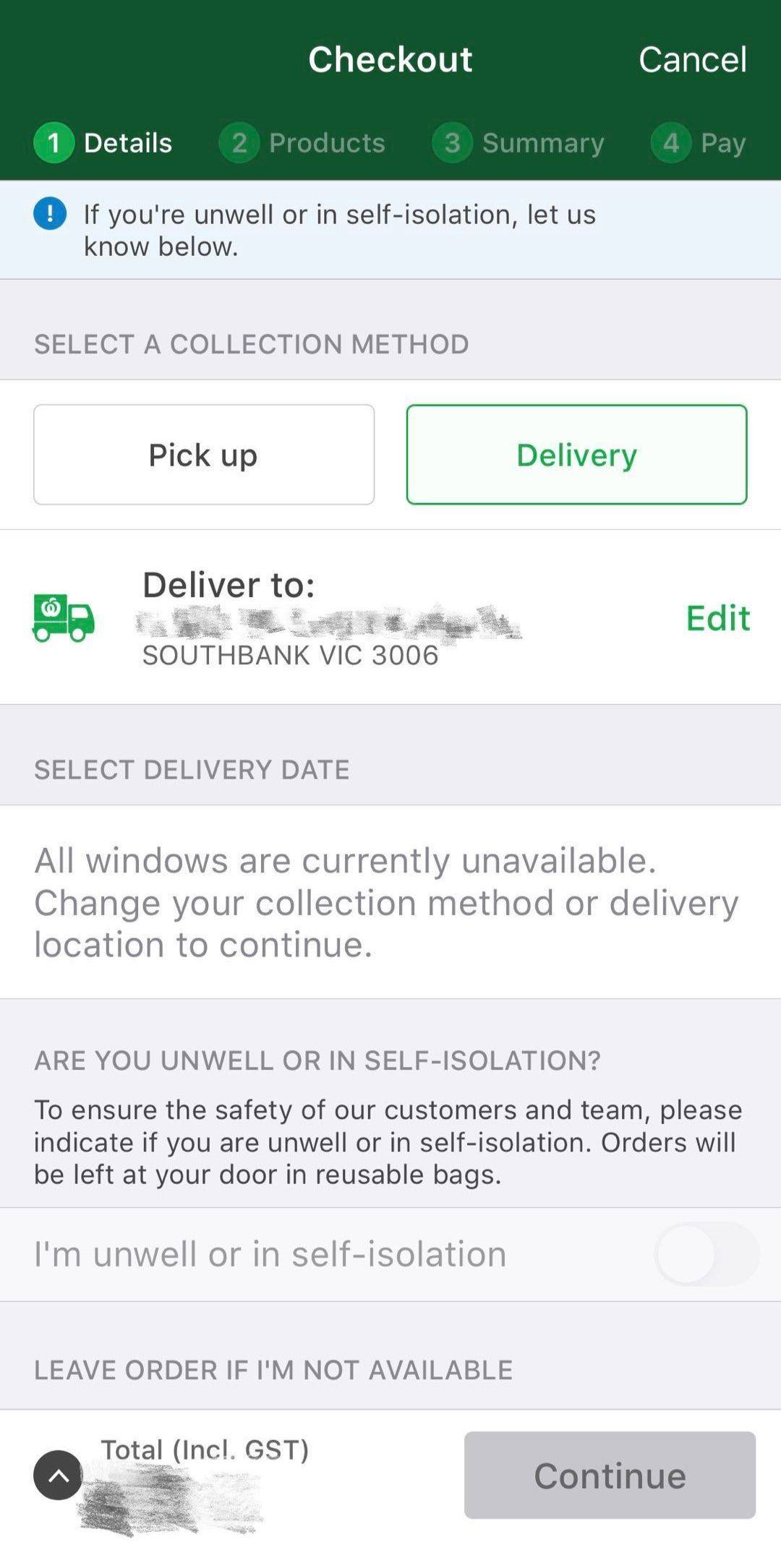Toggle I'm unwell or in self-isolation
This screenshot has width=781, height=1568.
(x=706, y=1254)
